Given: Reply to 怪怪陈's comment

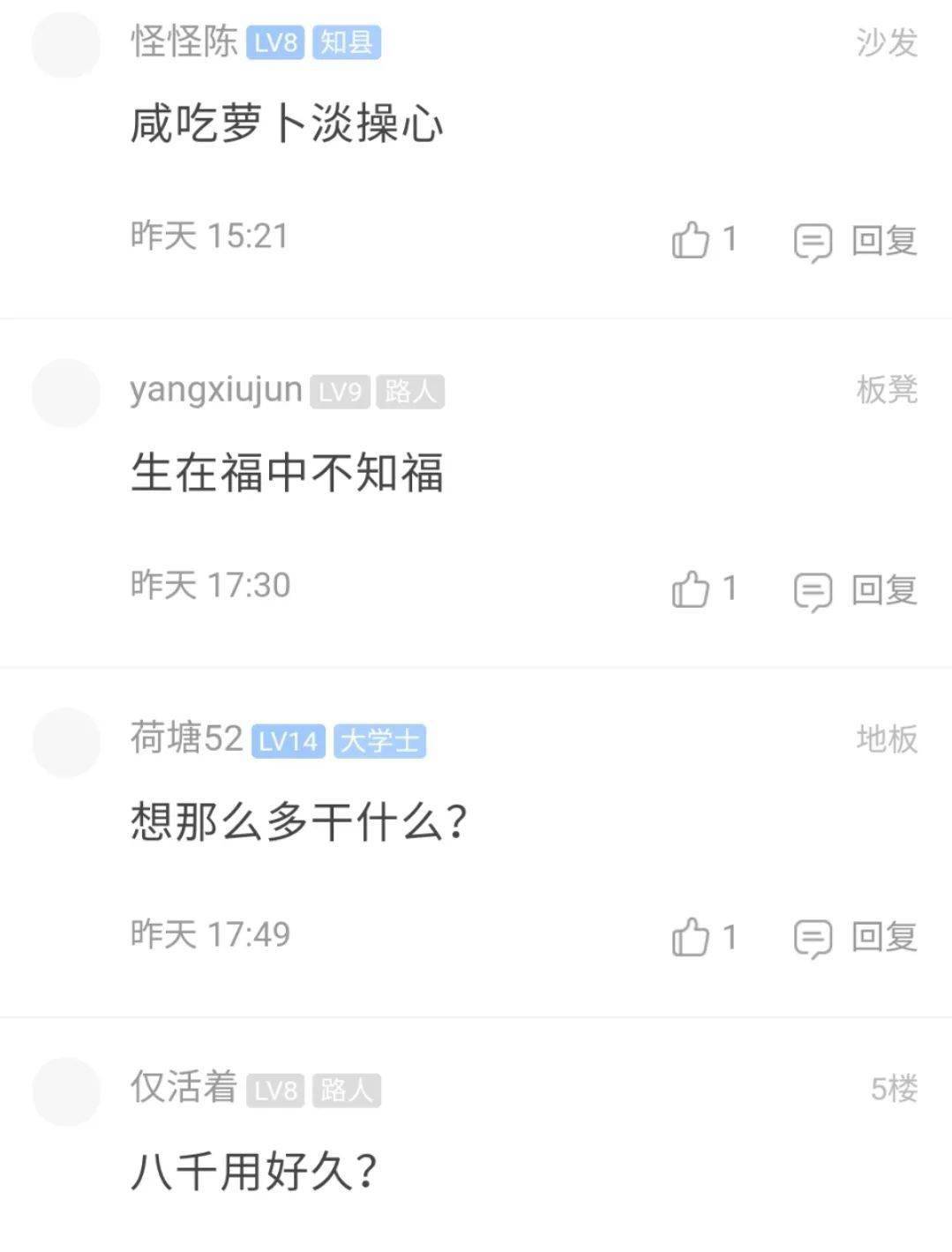Looking at the screenshot, I should [x=856, y=240].
